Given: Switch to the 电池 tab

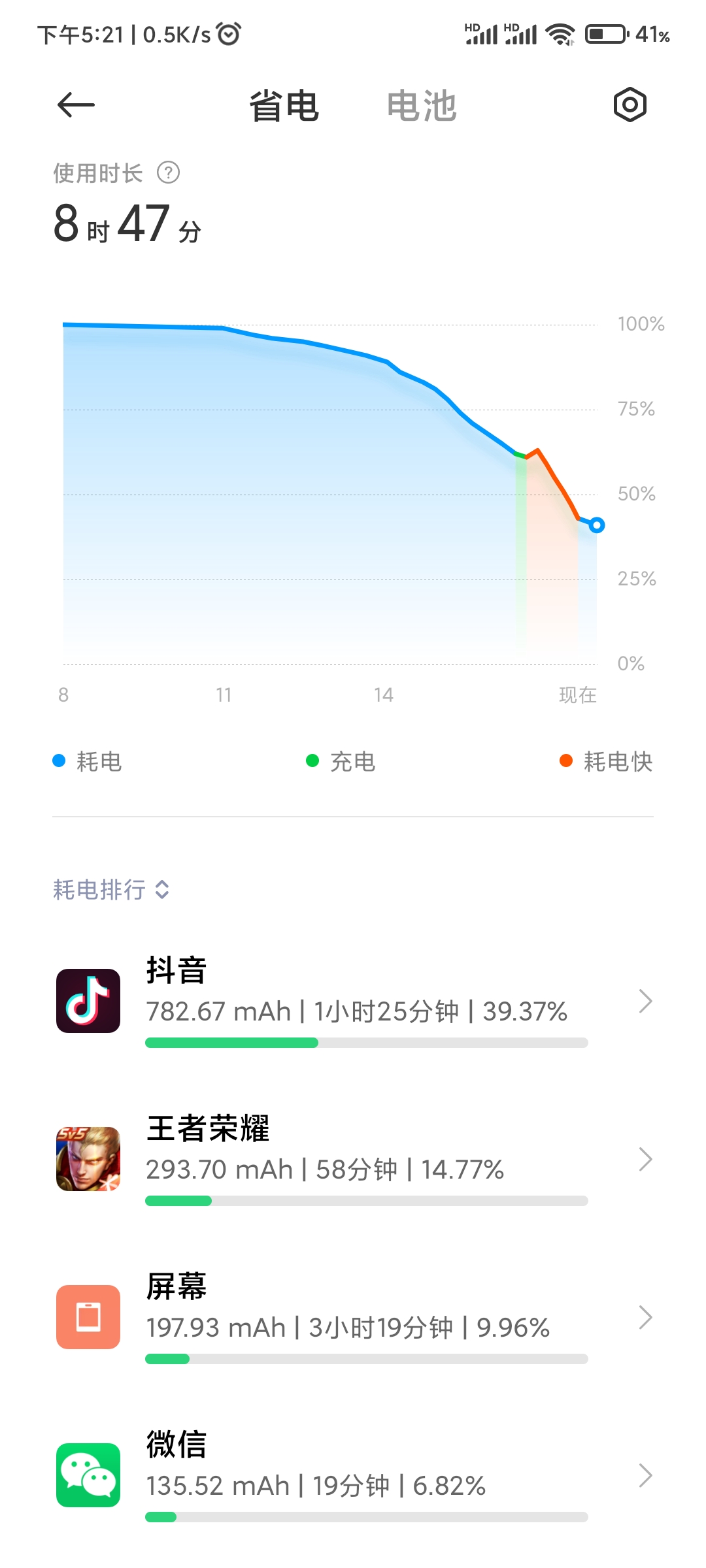Looking at the screenshot, I should pos(422,106).
